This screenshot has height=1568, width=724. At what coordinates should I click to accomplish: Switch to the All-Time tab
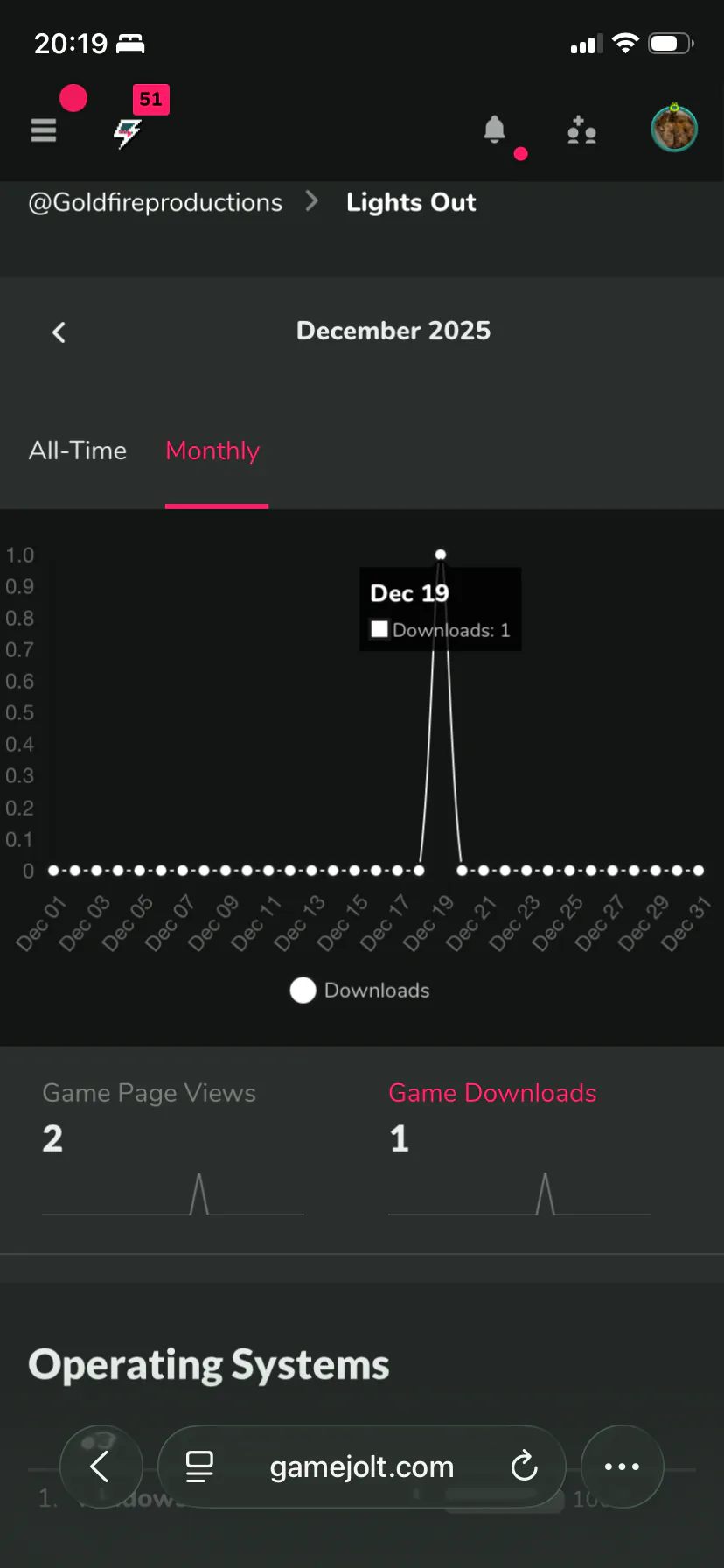pyautogui.click(x=78, y=451)
